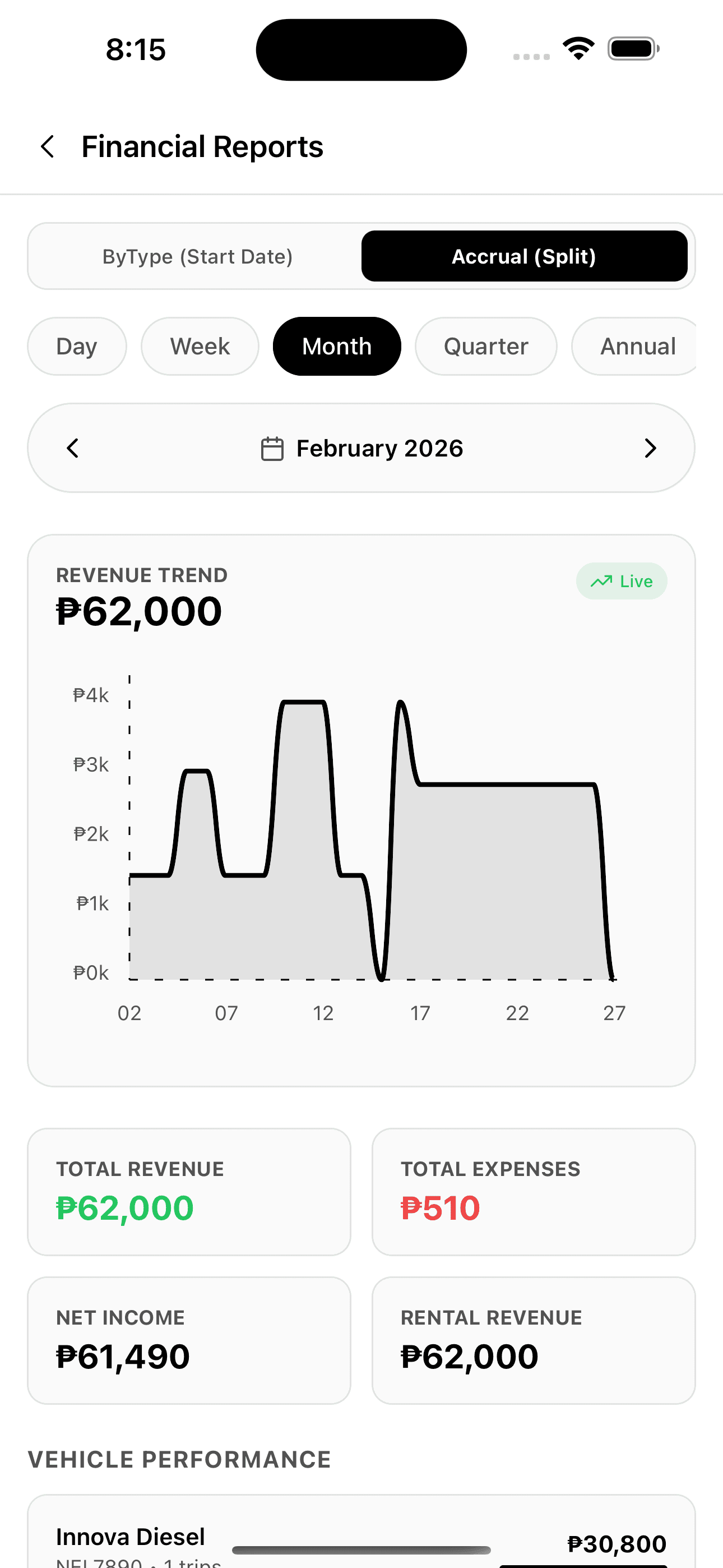Tap the Wi-Fi icon in the status bar
Viewport: 723px width, 1568px height.
coord(579,49)
